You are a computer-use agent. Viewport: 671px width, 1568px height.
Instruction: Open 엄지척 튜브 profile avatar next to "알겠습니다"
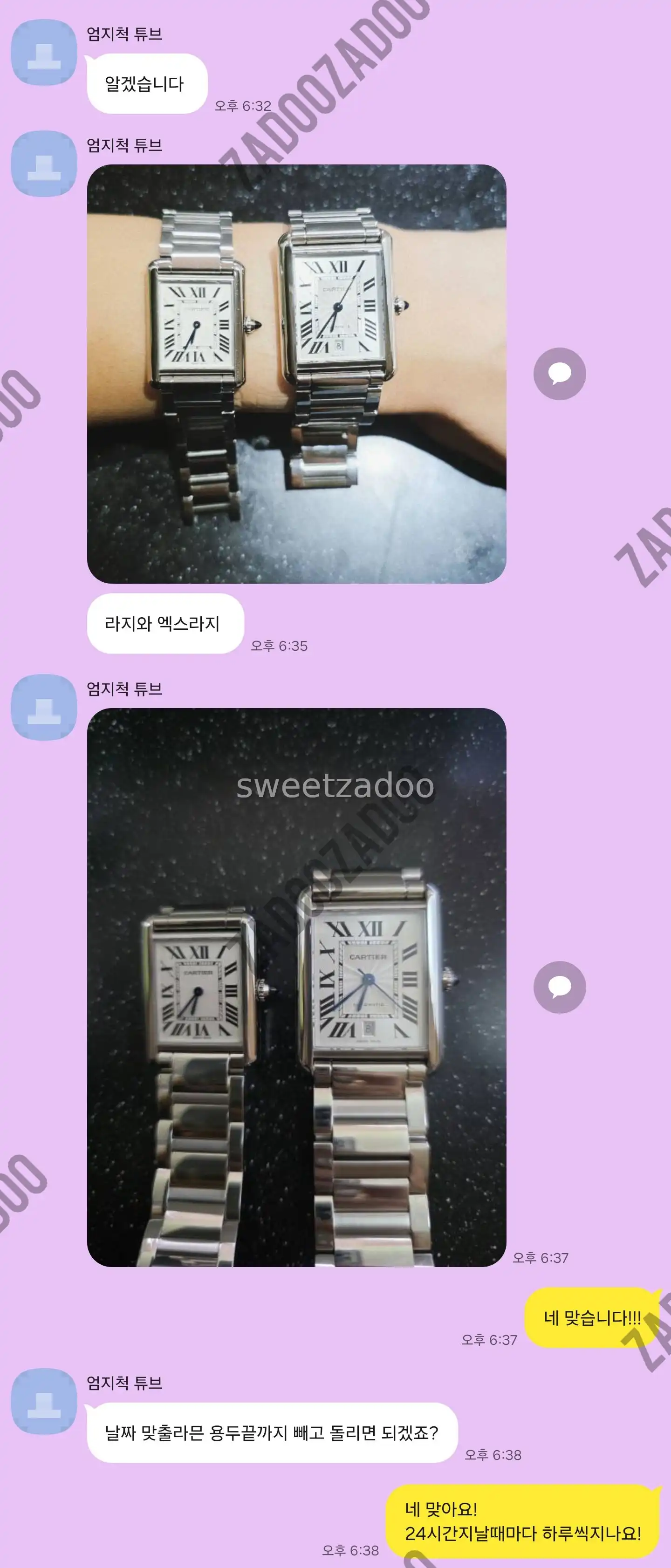[44, 52]
